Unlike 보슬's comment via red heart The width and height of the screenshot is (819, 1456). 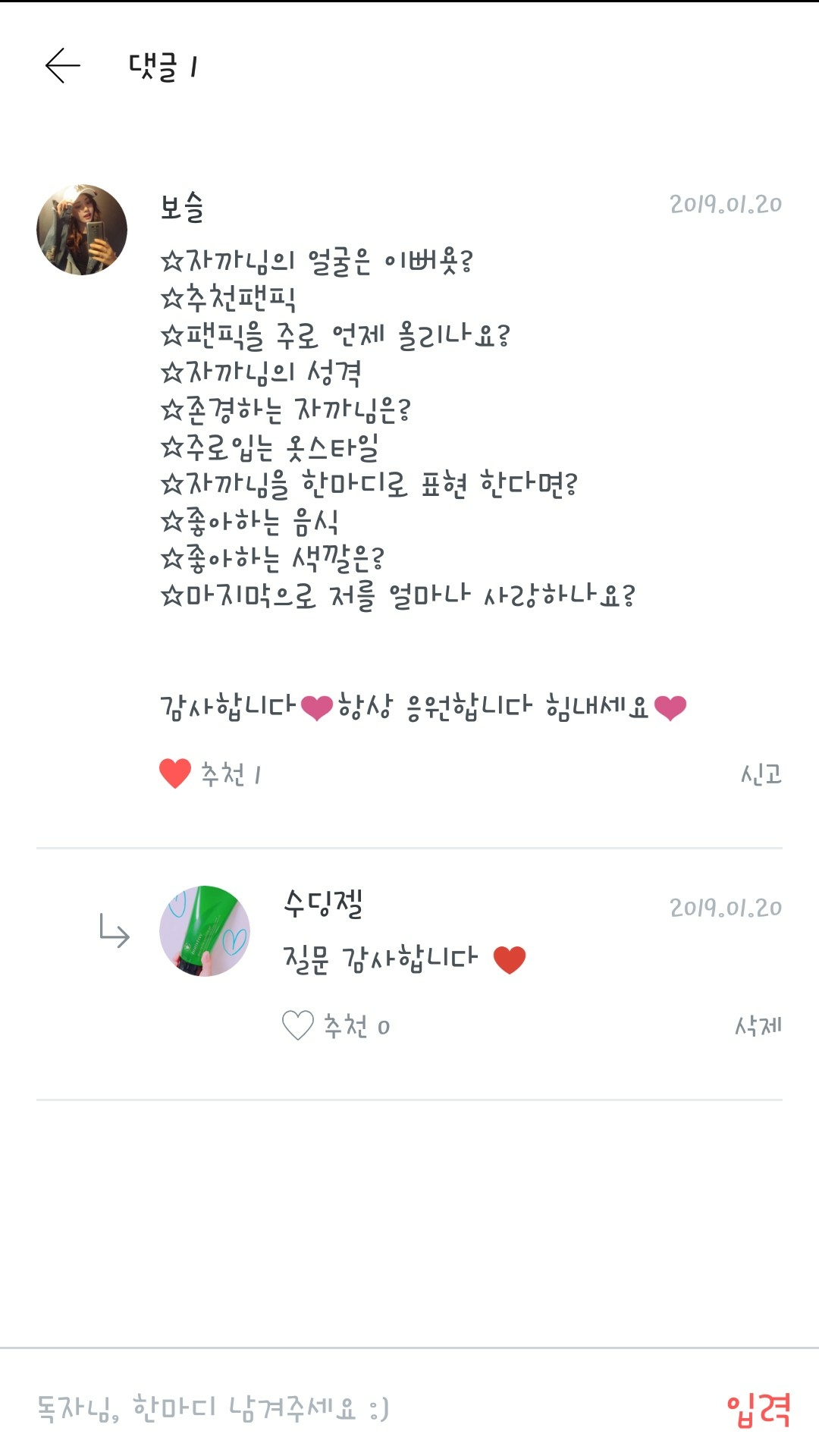click(175, 773)
